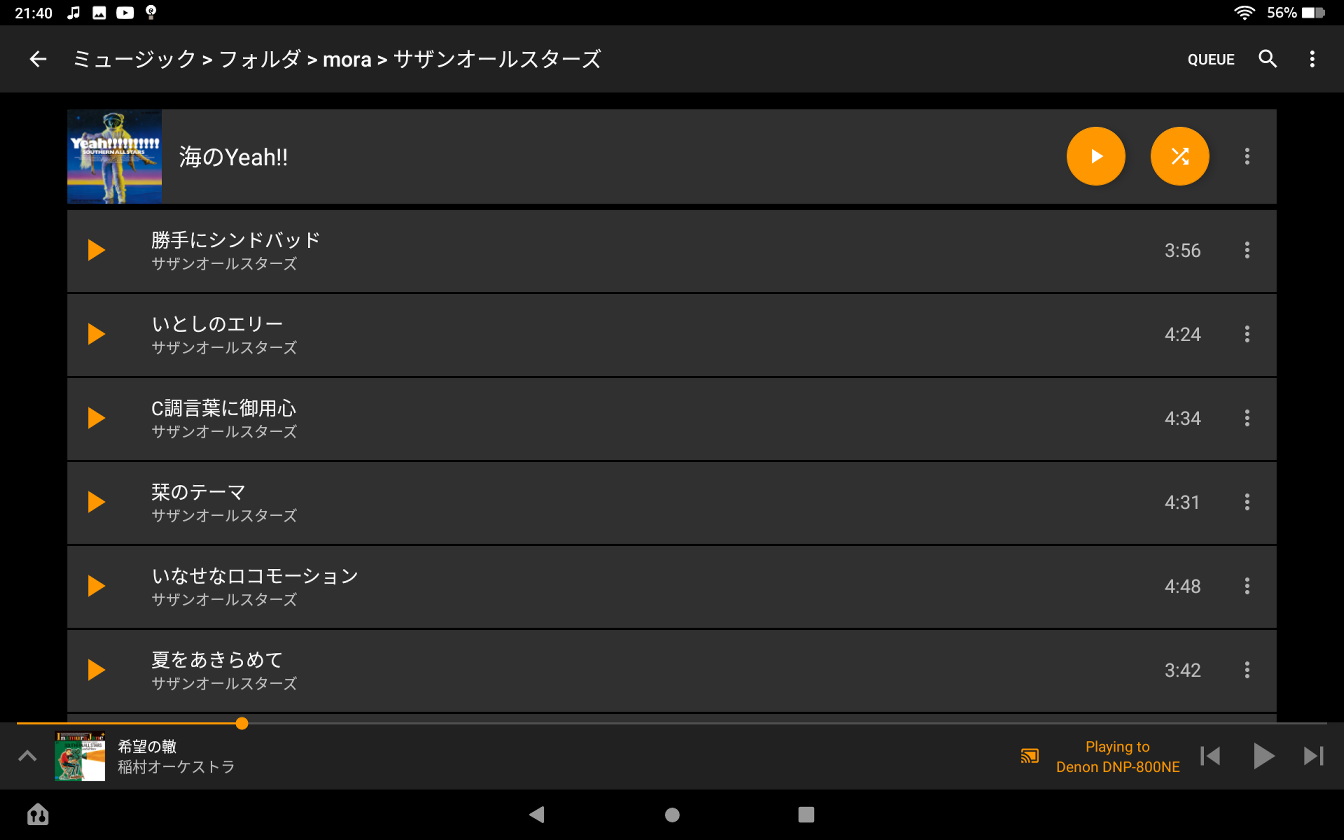Open the search icon in the app bar
Viewport: 1344px width, 840px height.
[x=1268, y=59]
